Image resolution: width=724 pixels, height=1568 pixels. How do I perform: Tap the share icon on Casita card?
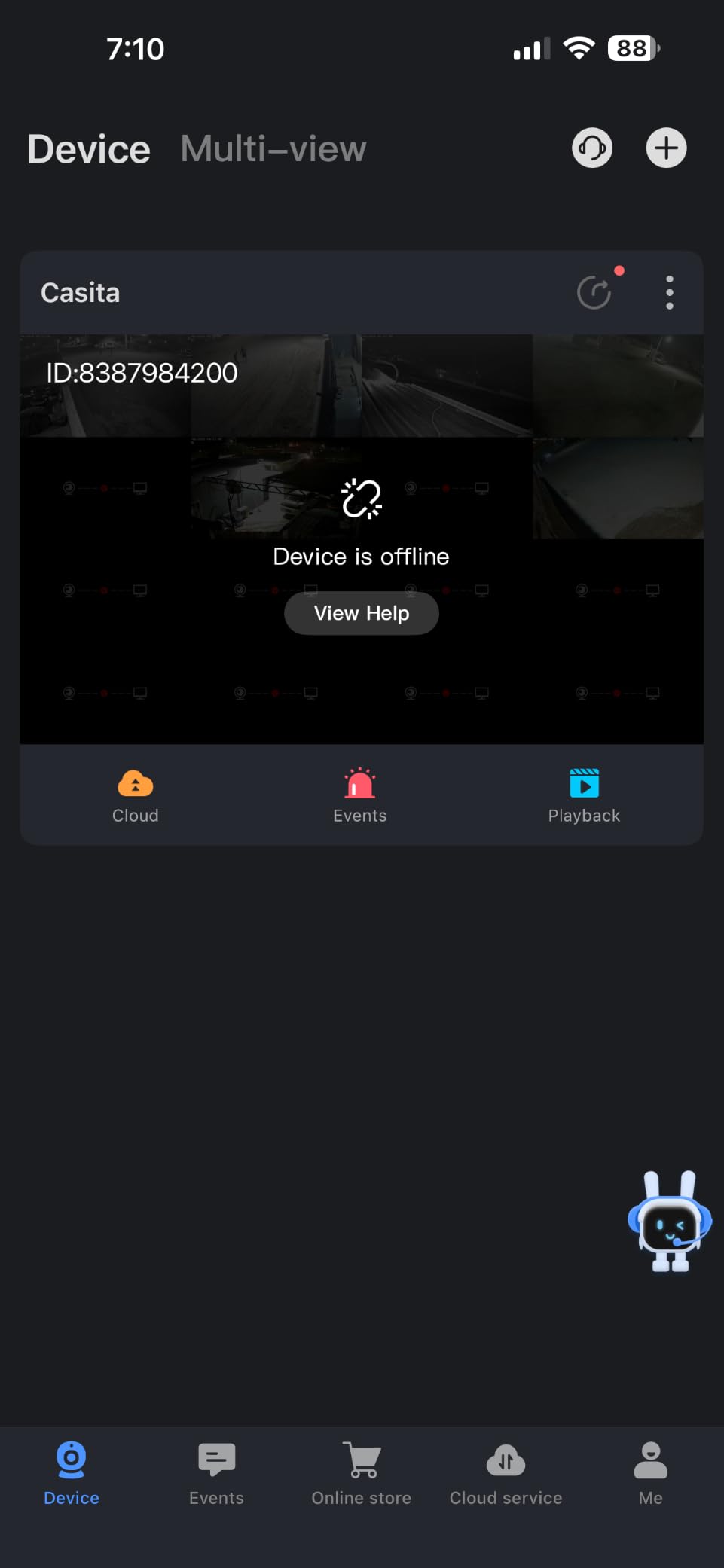point(594,293)
